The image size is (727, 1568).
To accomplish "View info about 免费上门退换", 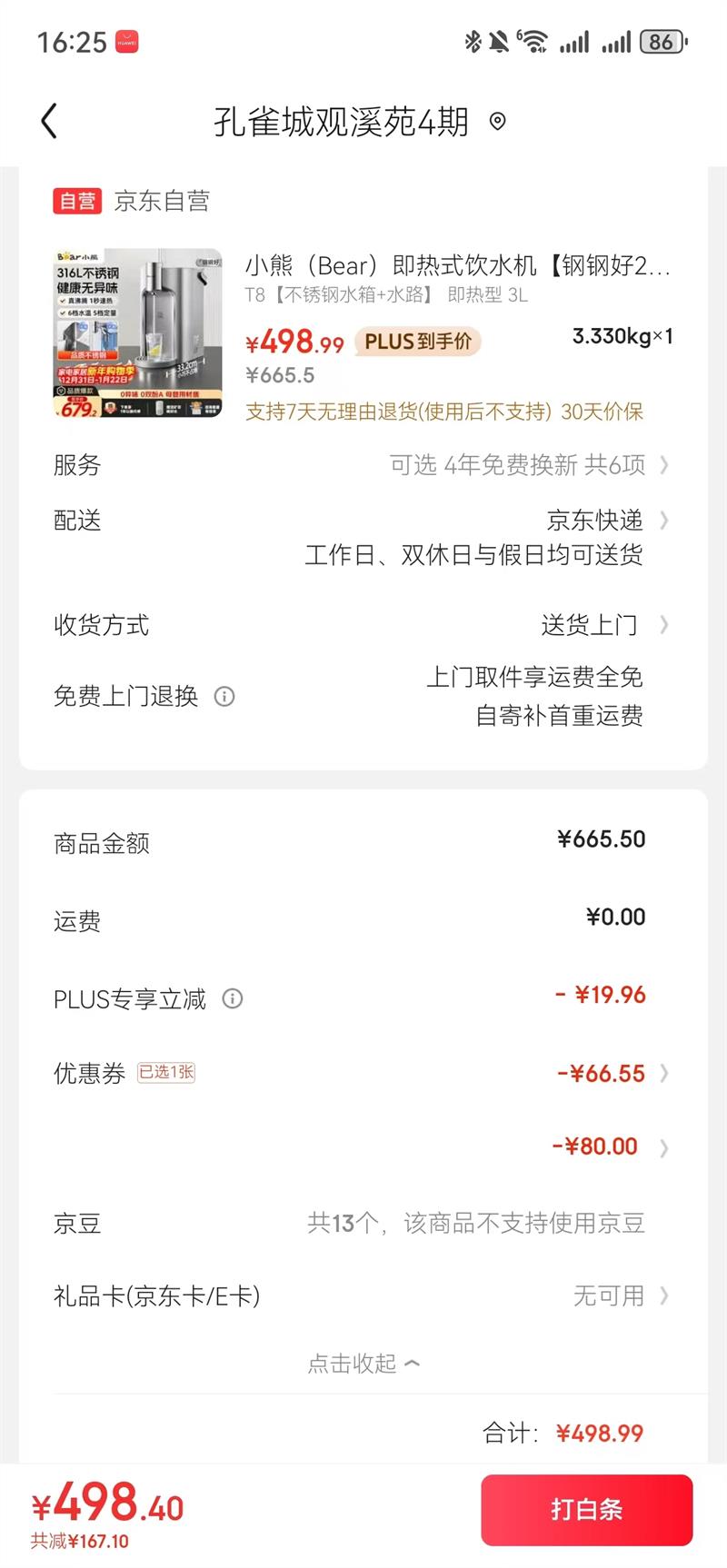I will 224,697.
